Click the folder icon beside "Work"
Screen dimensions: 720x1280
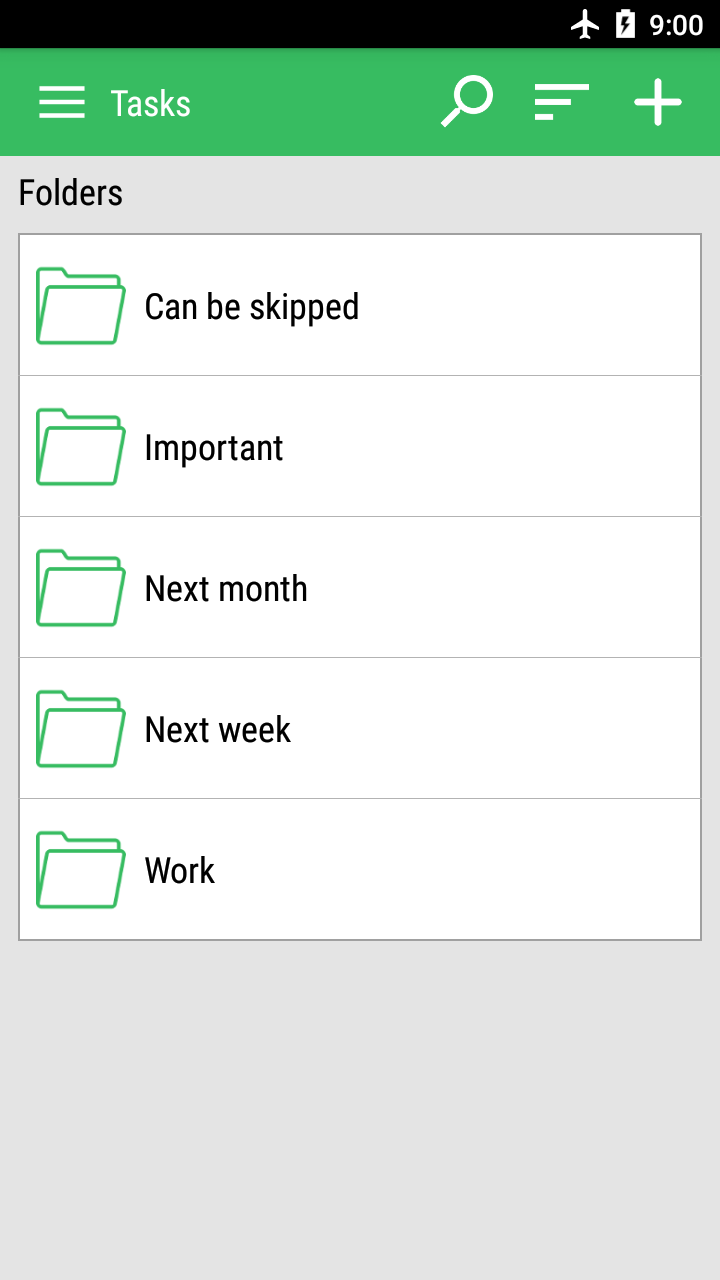coord(80,869)
